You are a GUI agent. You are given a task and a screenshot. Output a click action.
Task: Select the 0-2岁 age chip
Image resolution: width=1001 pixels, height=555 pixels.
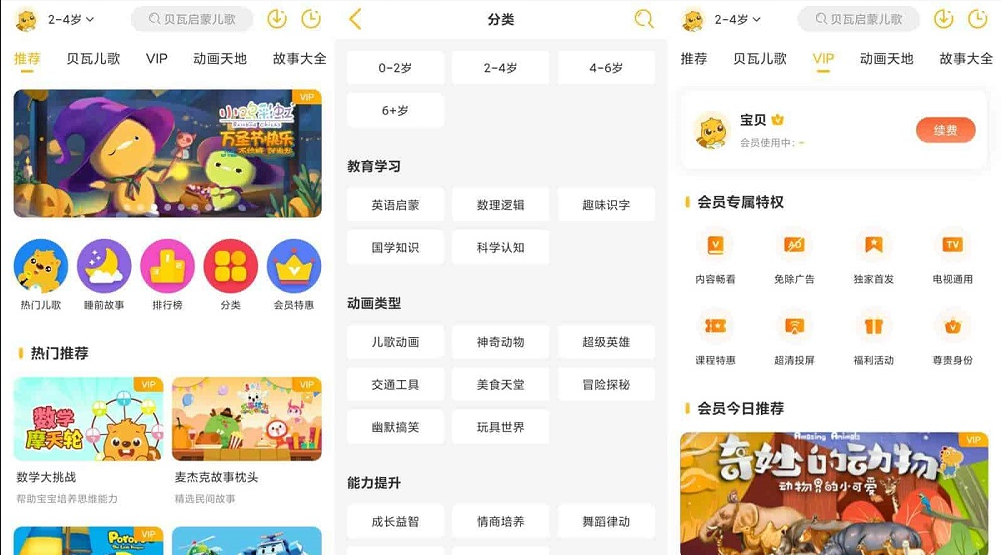(395, 68)
